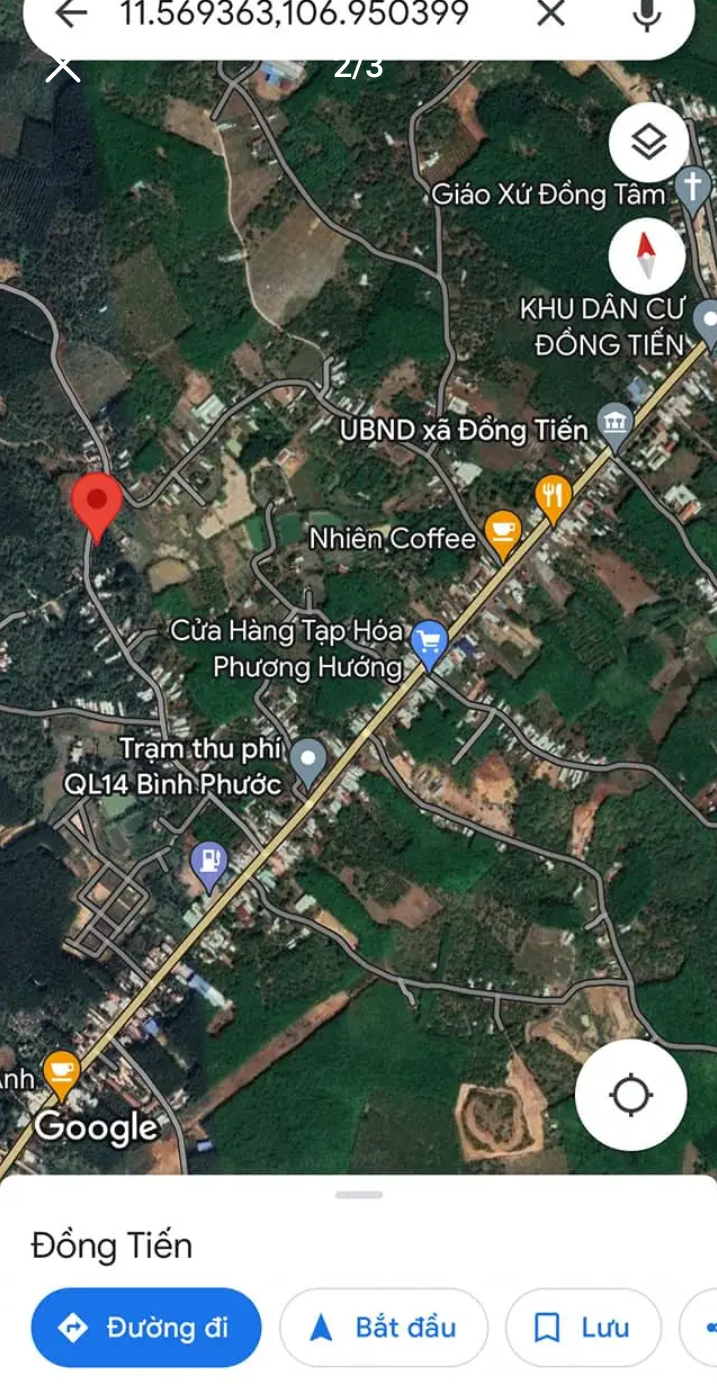Go back with the search bar arrow
Screen dimensions: 717x1393
pyautogui.click(x=72, y=14)
